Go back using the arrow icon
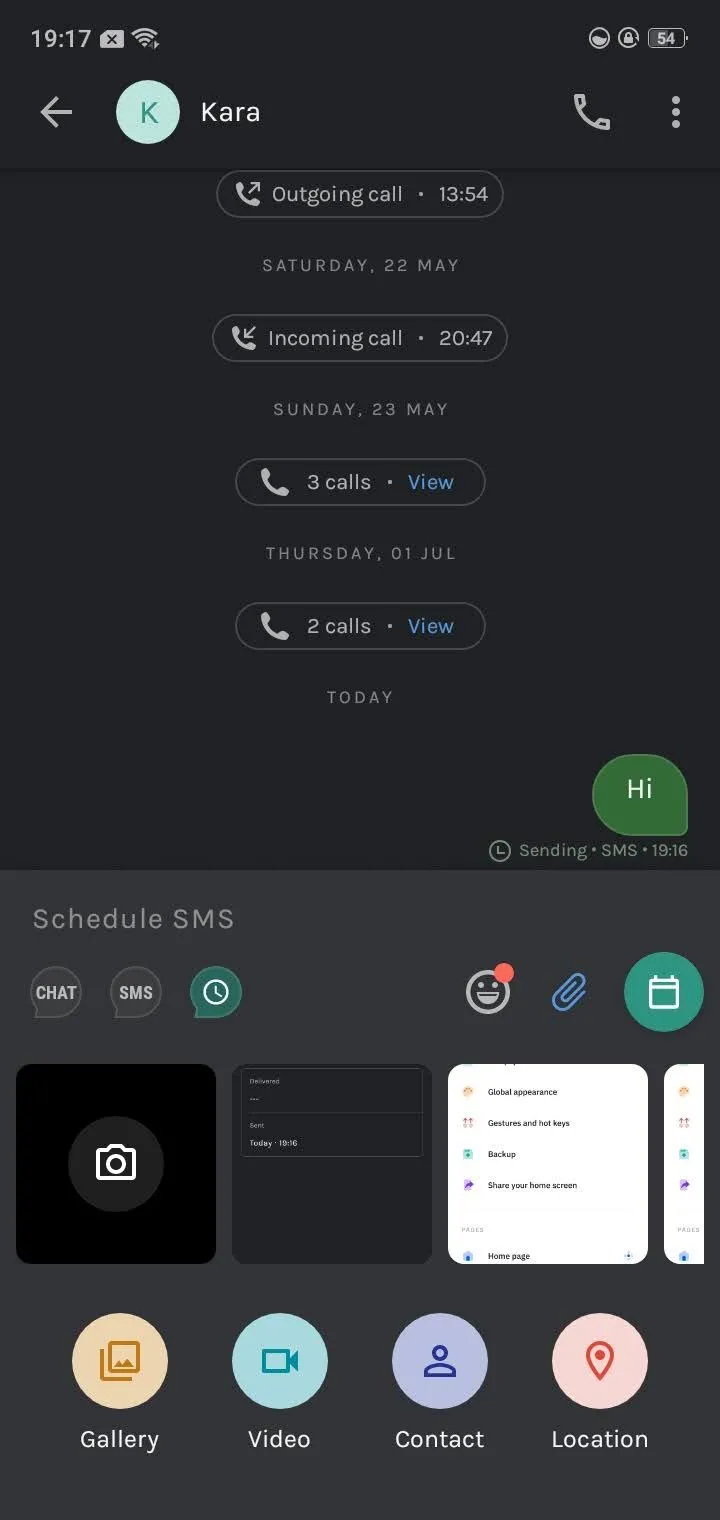Viewport: 720px width, 1520px height. [56, 112]
